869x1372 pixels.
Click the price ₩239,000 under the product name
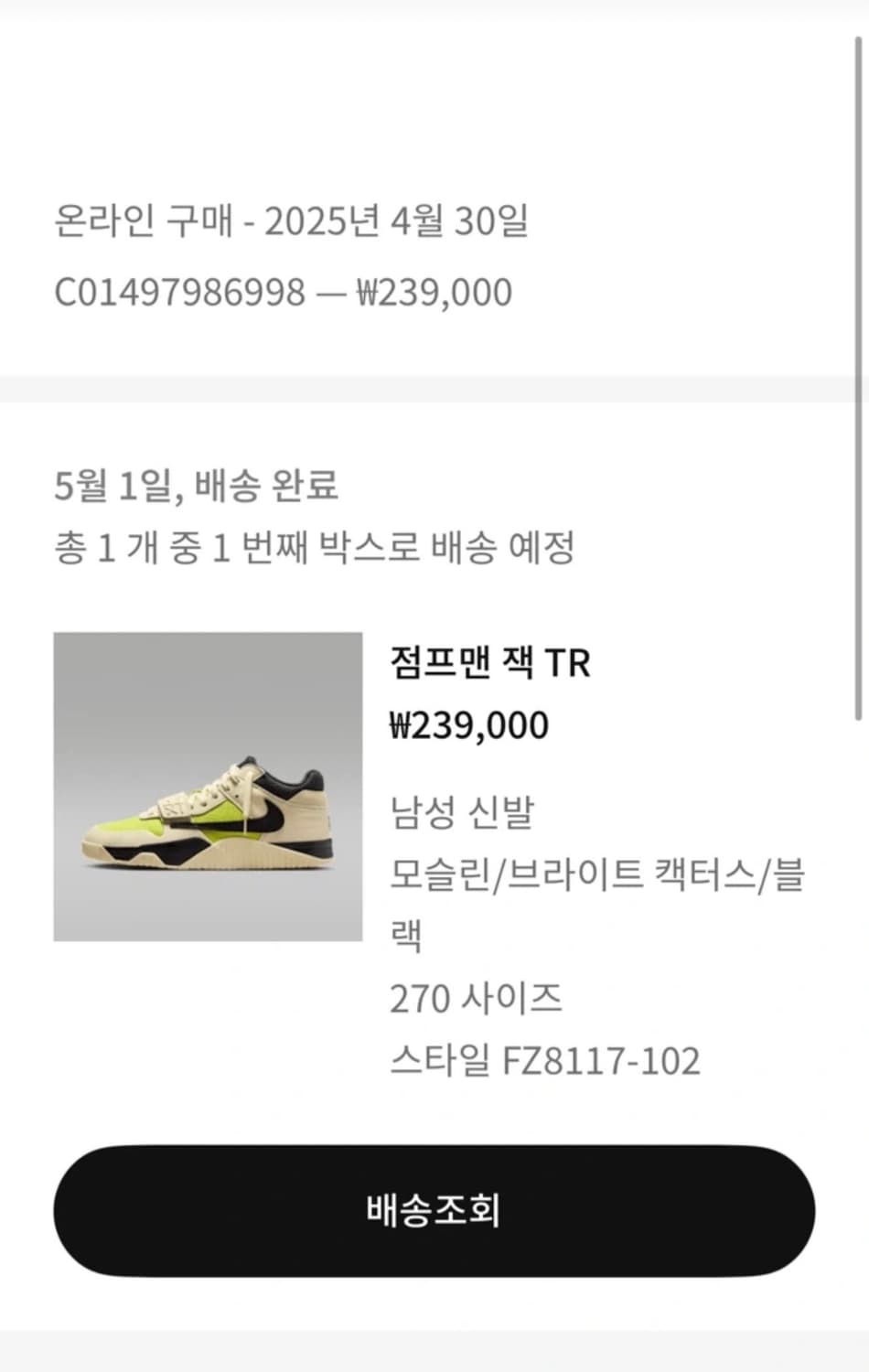pos(469,724)
